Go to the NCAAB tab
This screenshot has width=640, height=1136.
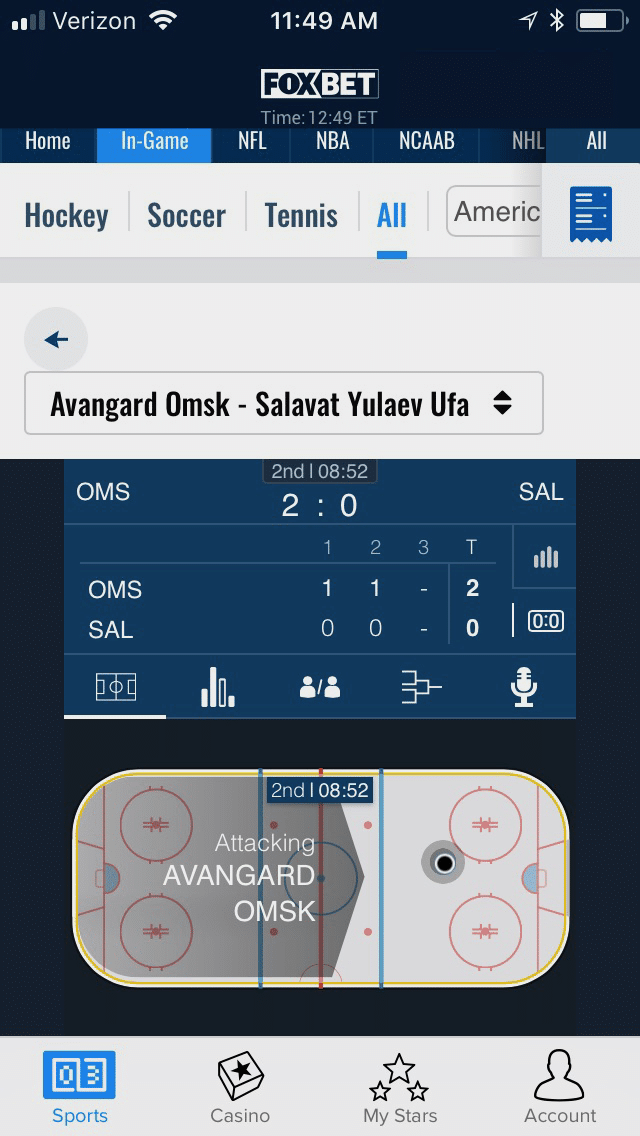[427, 141]
